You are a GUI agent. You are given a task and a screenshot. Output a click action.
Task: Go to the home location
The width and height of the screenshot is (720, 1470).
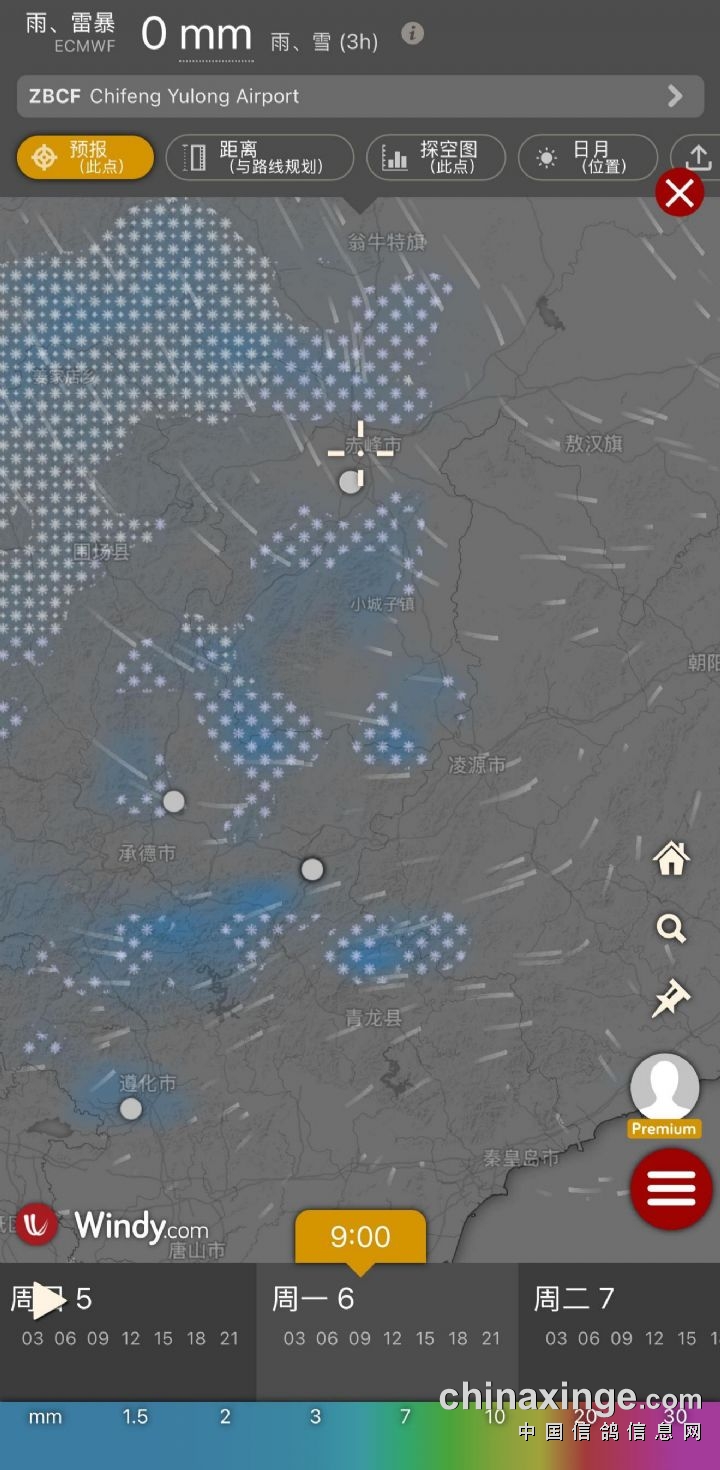pyautogui.click(x=671, y=858)
